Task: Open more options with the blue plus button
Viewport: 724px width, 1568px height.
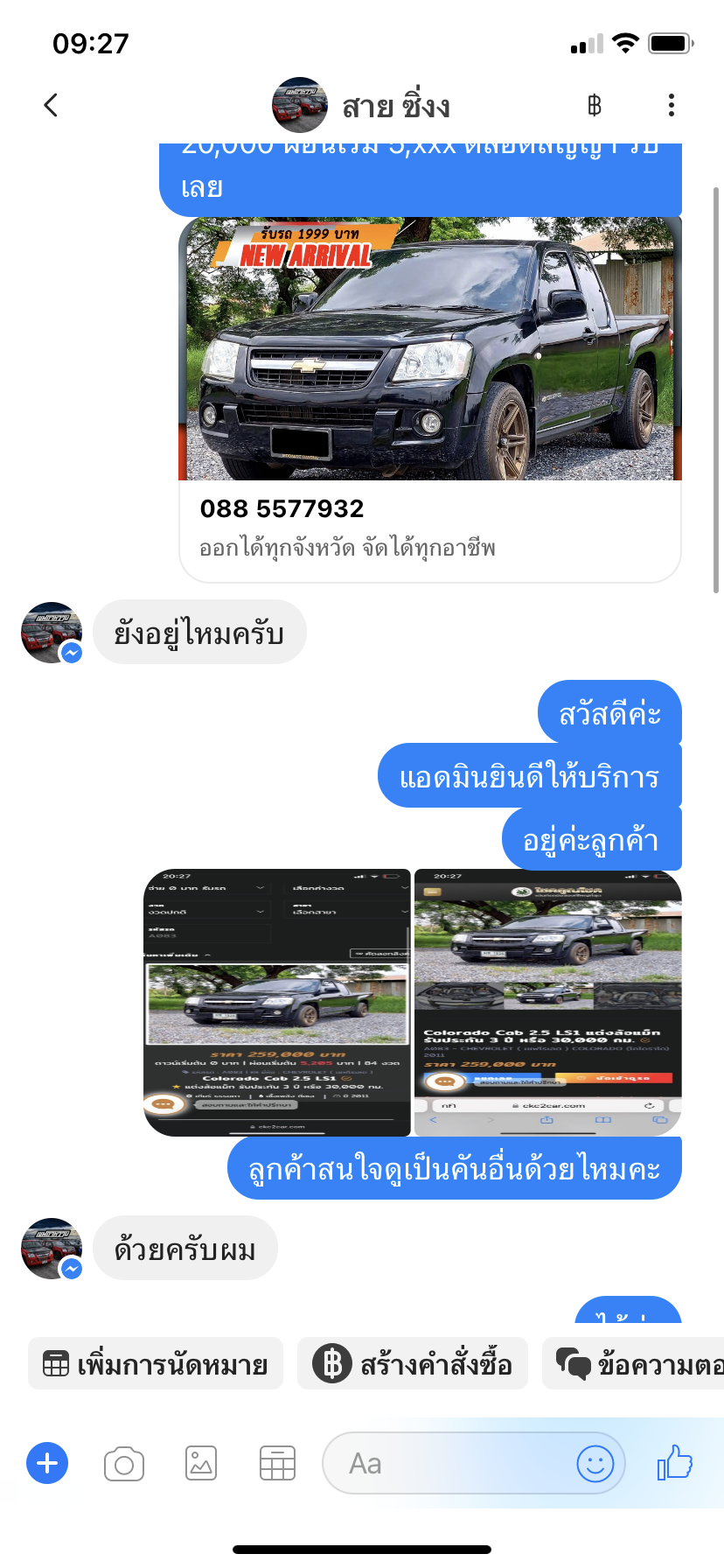Action: [47, 1463]
